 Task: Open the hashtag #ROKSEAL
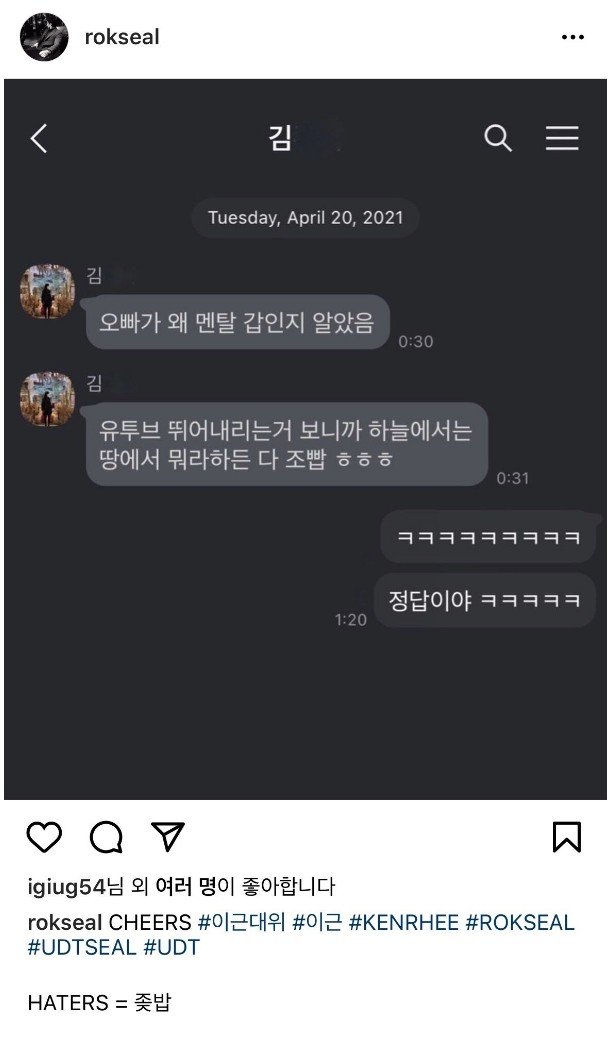(520, 922)
